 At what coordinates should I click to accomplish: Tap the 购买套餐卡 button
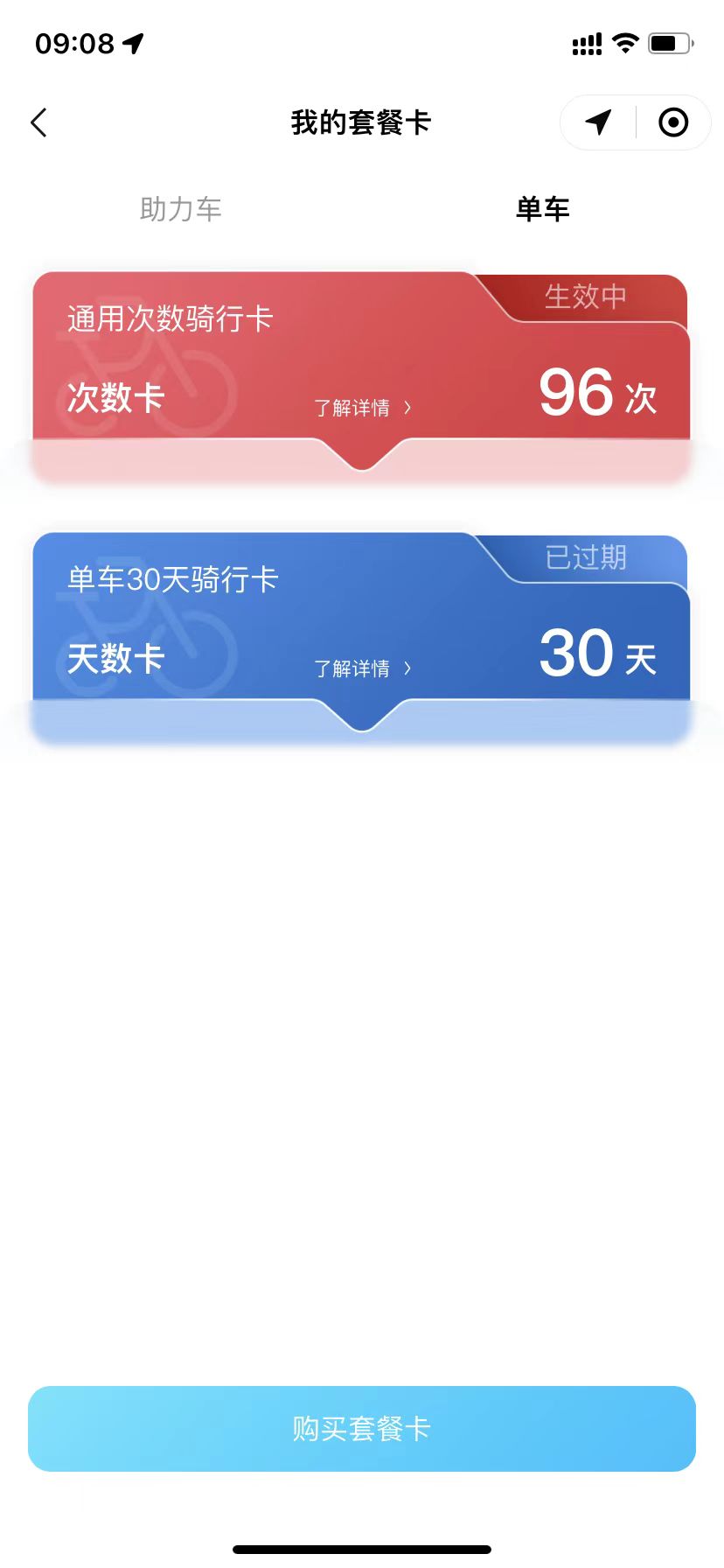(362, 1428)
